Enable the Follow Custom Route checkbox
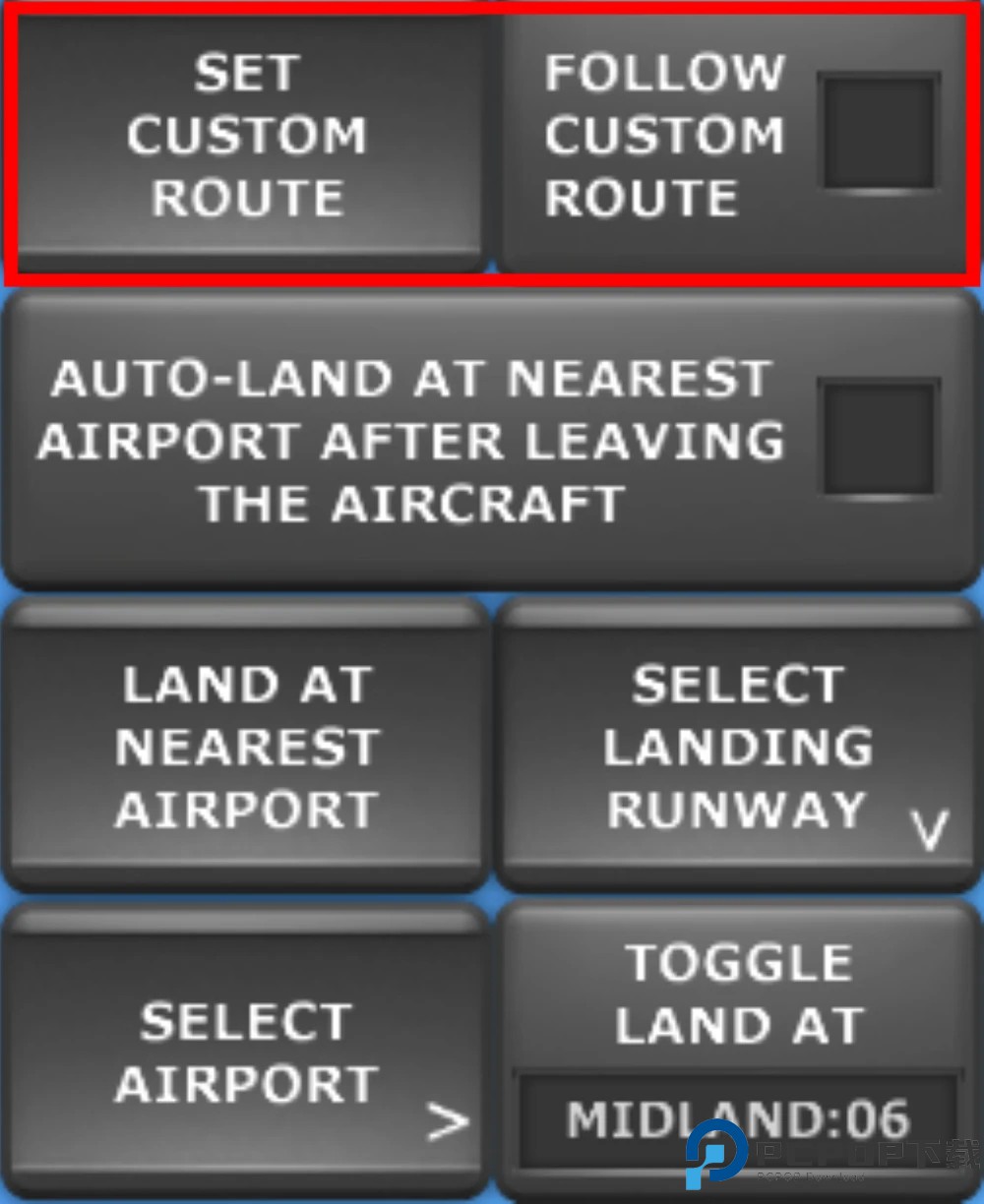Image resolution: width=984 pixels, height=1204 pixels. [x=879, y=134]
